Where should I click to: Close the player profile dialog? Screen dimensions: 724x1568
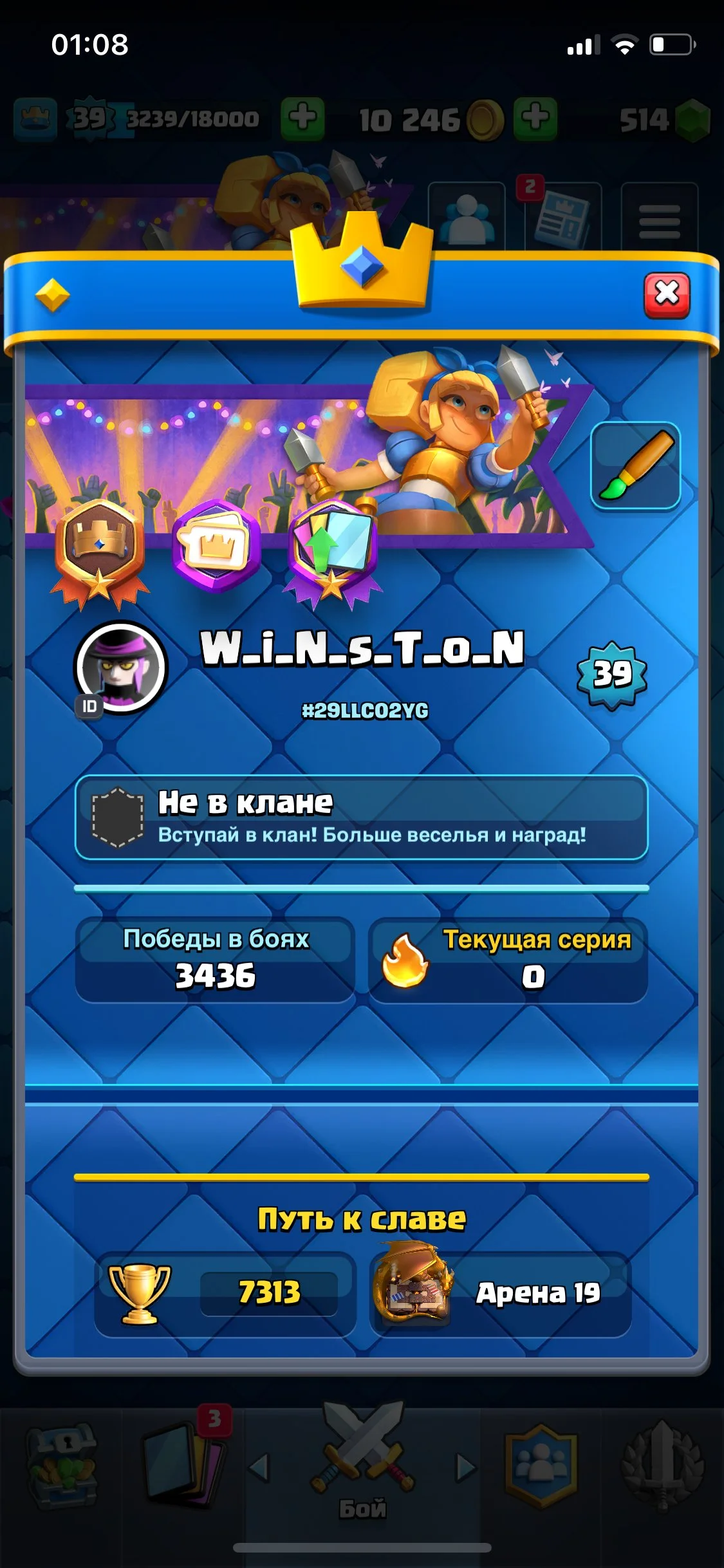click(x=667, y=295)
